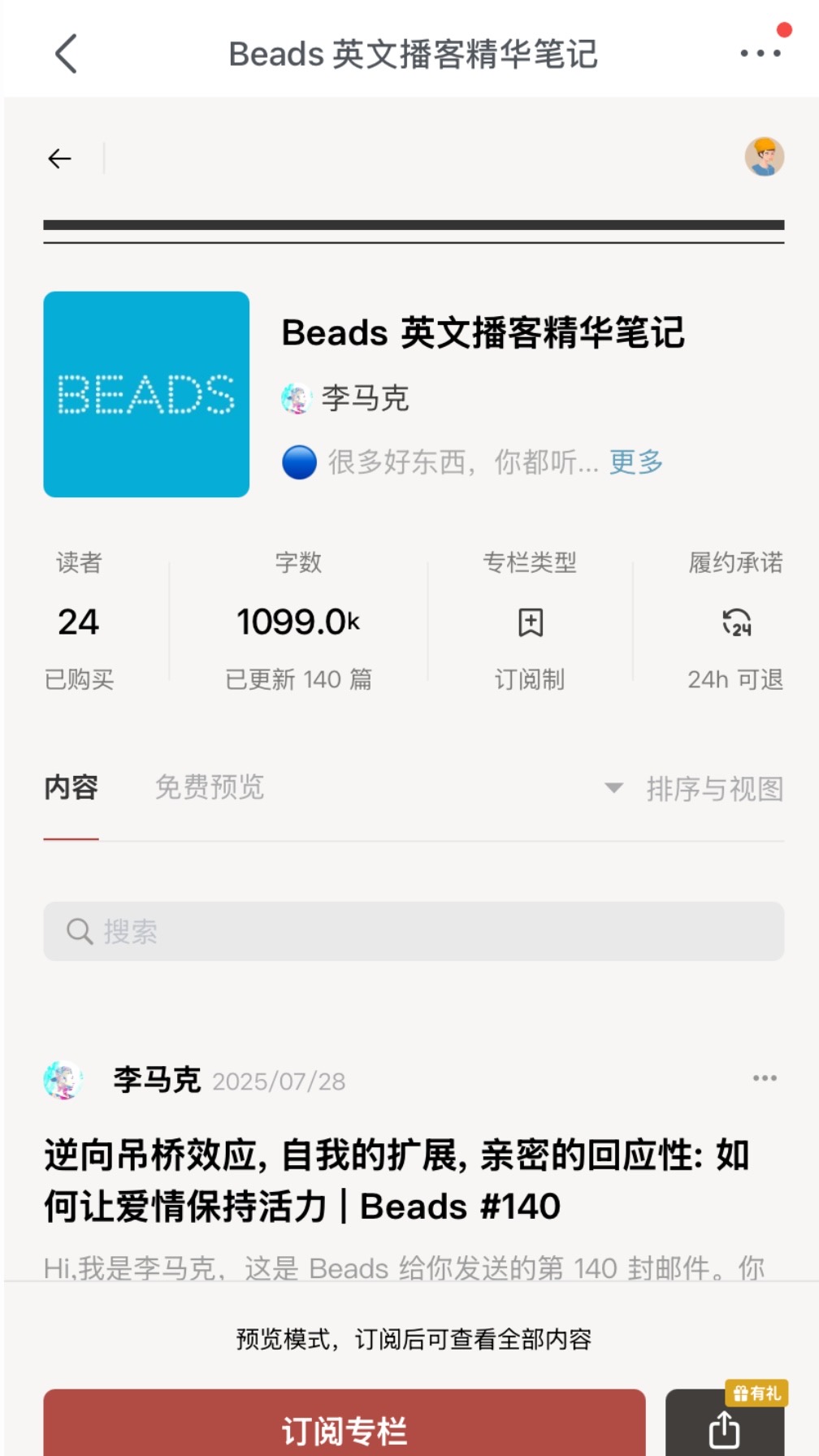Open more options on the 2025/07/28 post
819x1456 pixels.
tap(765, 1078)
